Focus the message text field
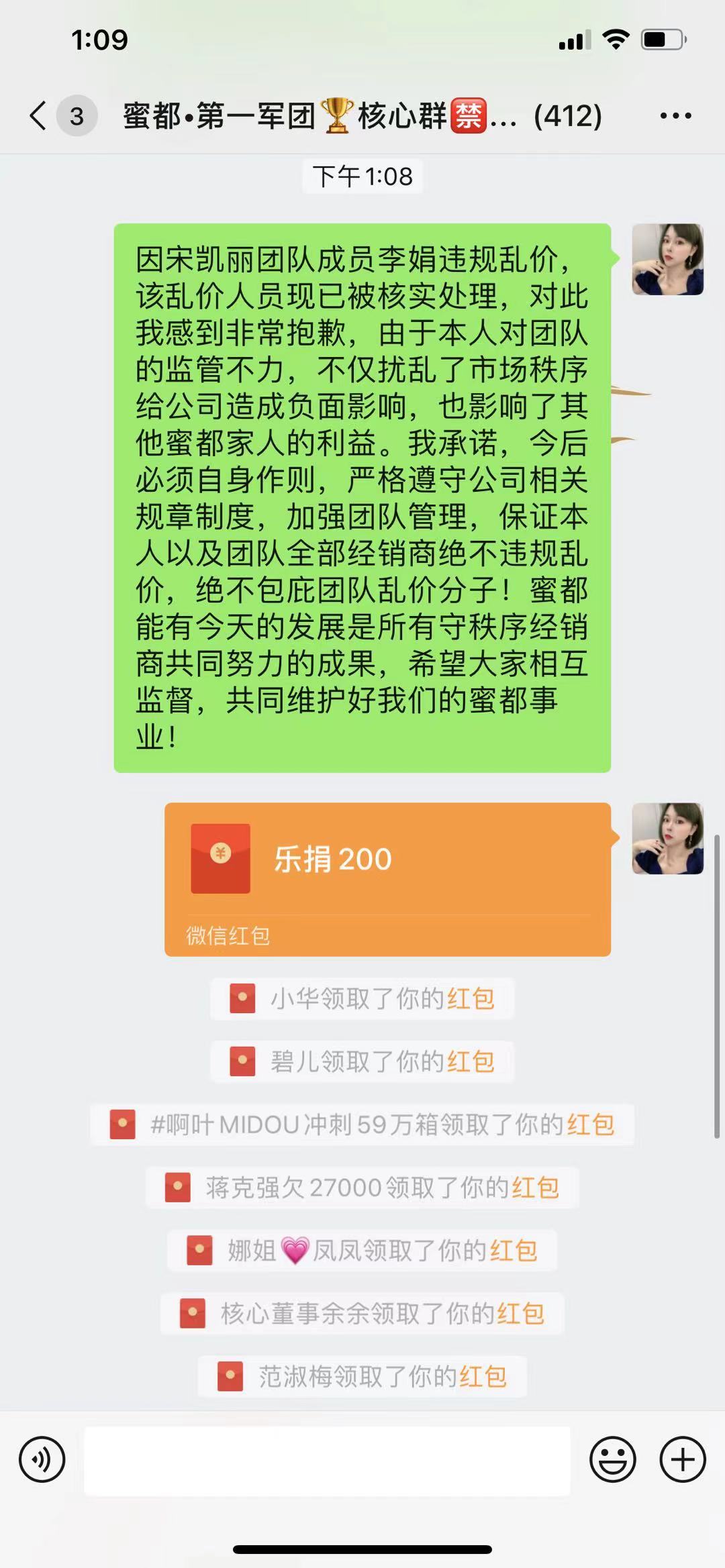 [327, 1461]
